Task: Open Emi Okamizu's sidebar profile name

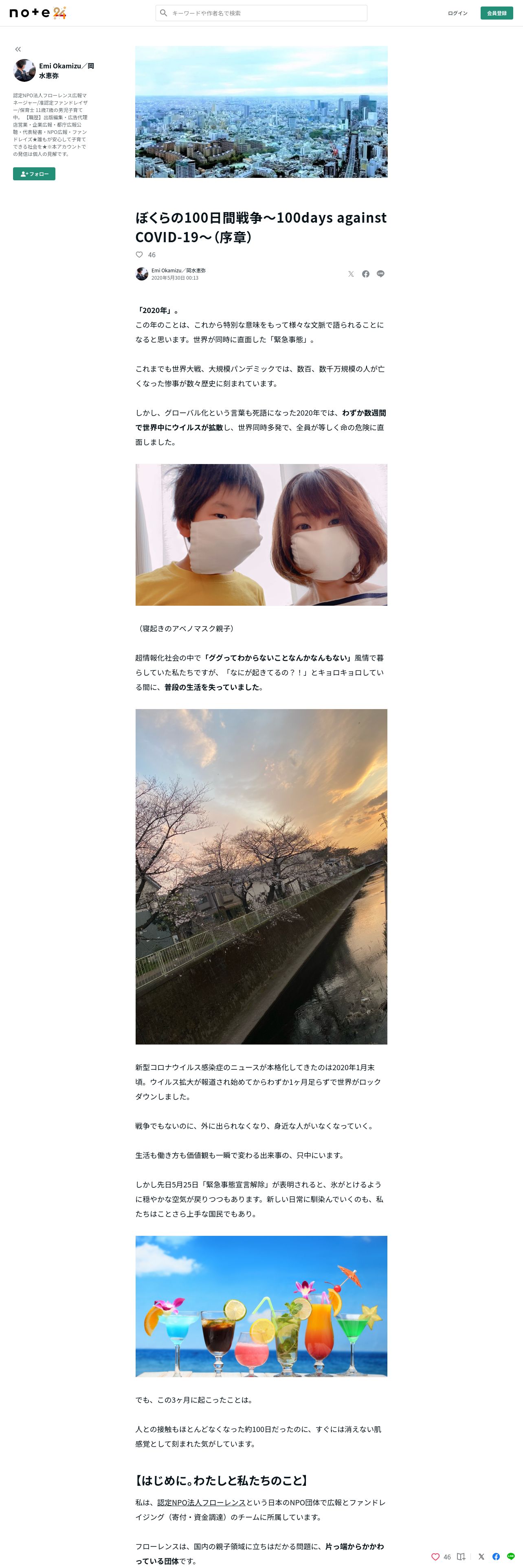Action: (x=66, y=70)
